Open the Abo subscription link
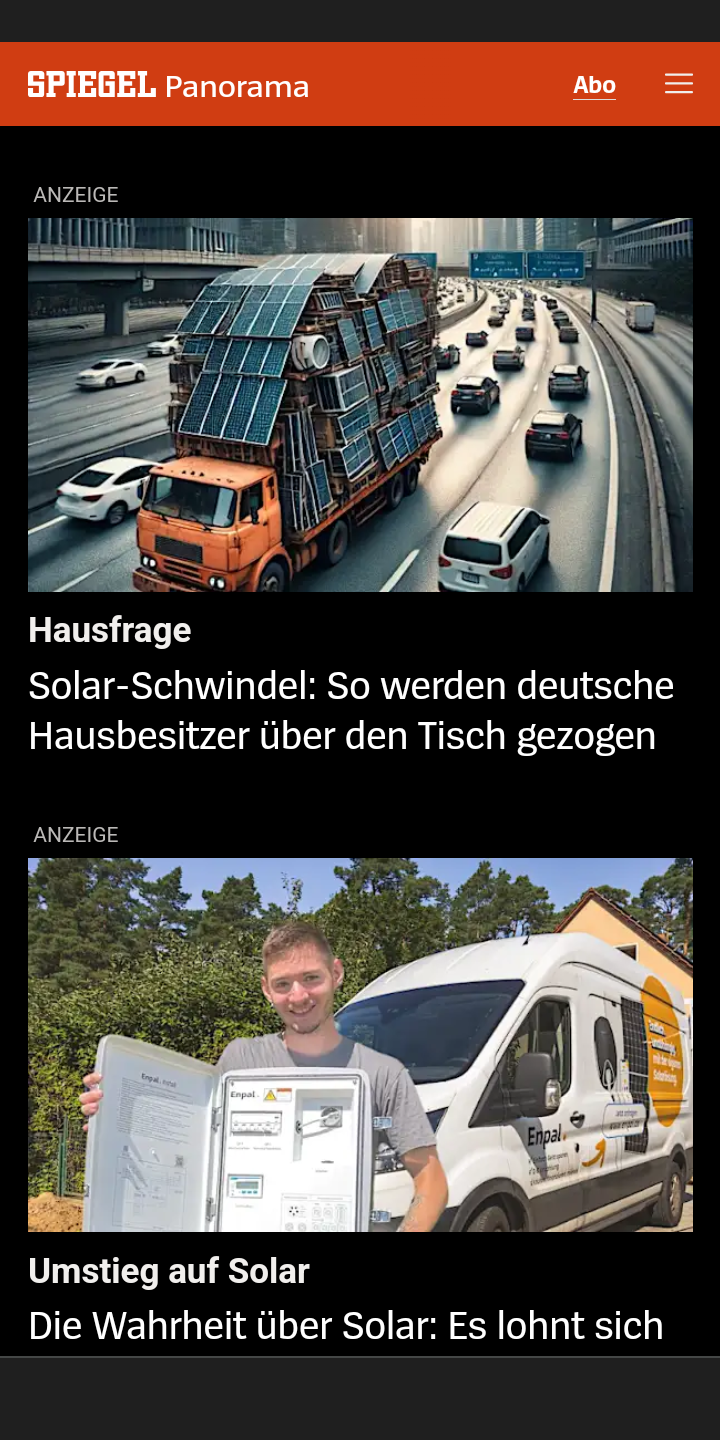 594,86
